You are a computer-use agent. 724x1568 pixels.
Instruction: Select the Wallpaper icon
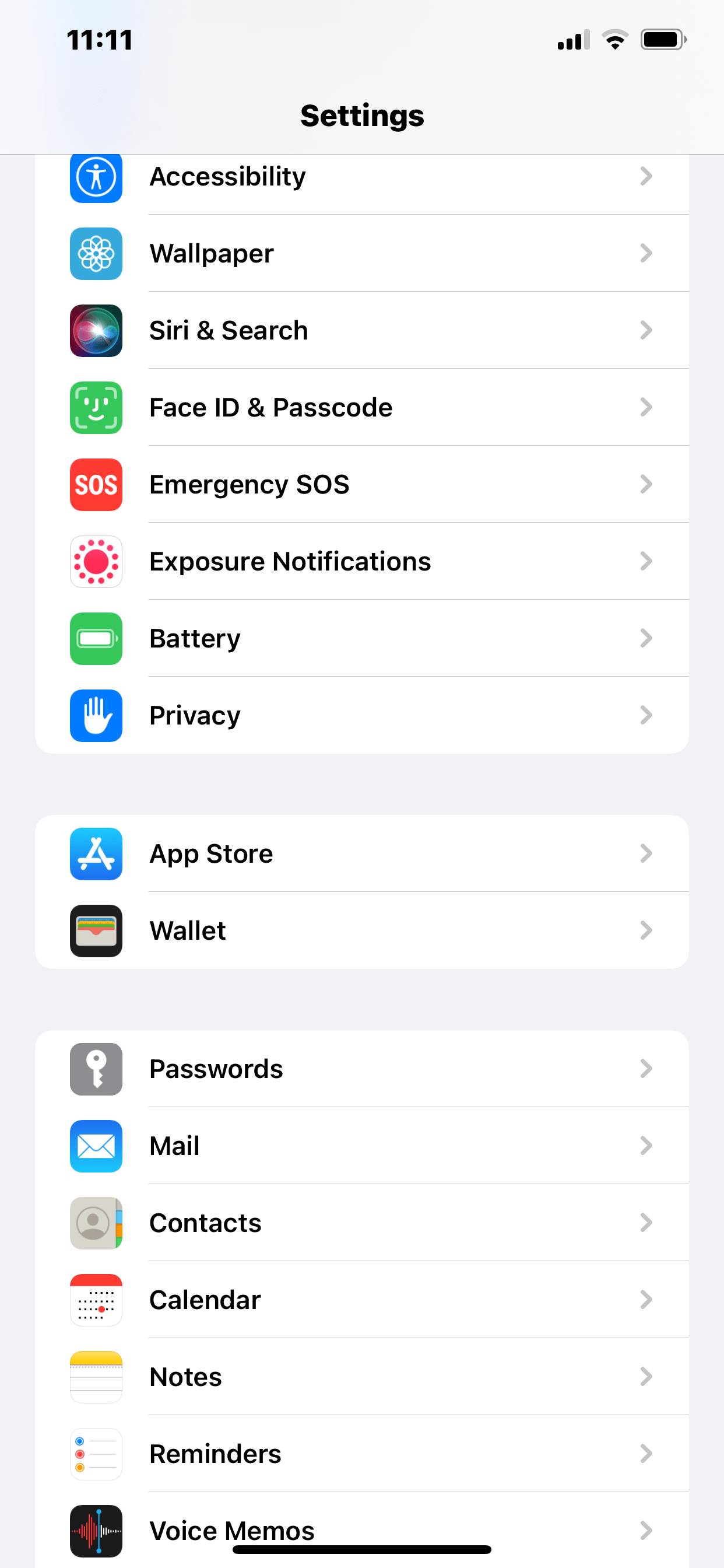[x=96, y=254]
